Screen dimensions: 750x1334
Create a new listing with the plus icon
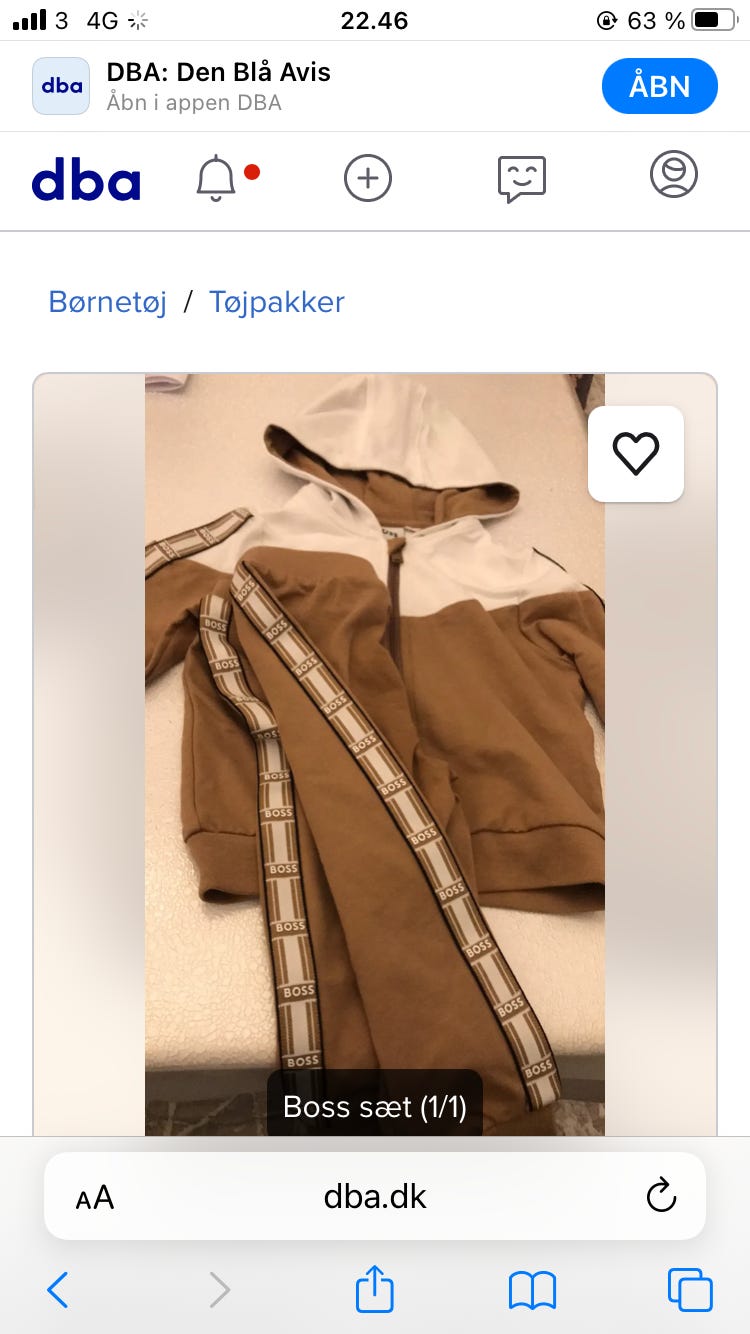(x=367, y=176)
